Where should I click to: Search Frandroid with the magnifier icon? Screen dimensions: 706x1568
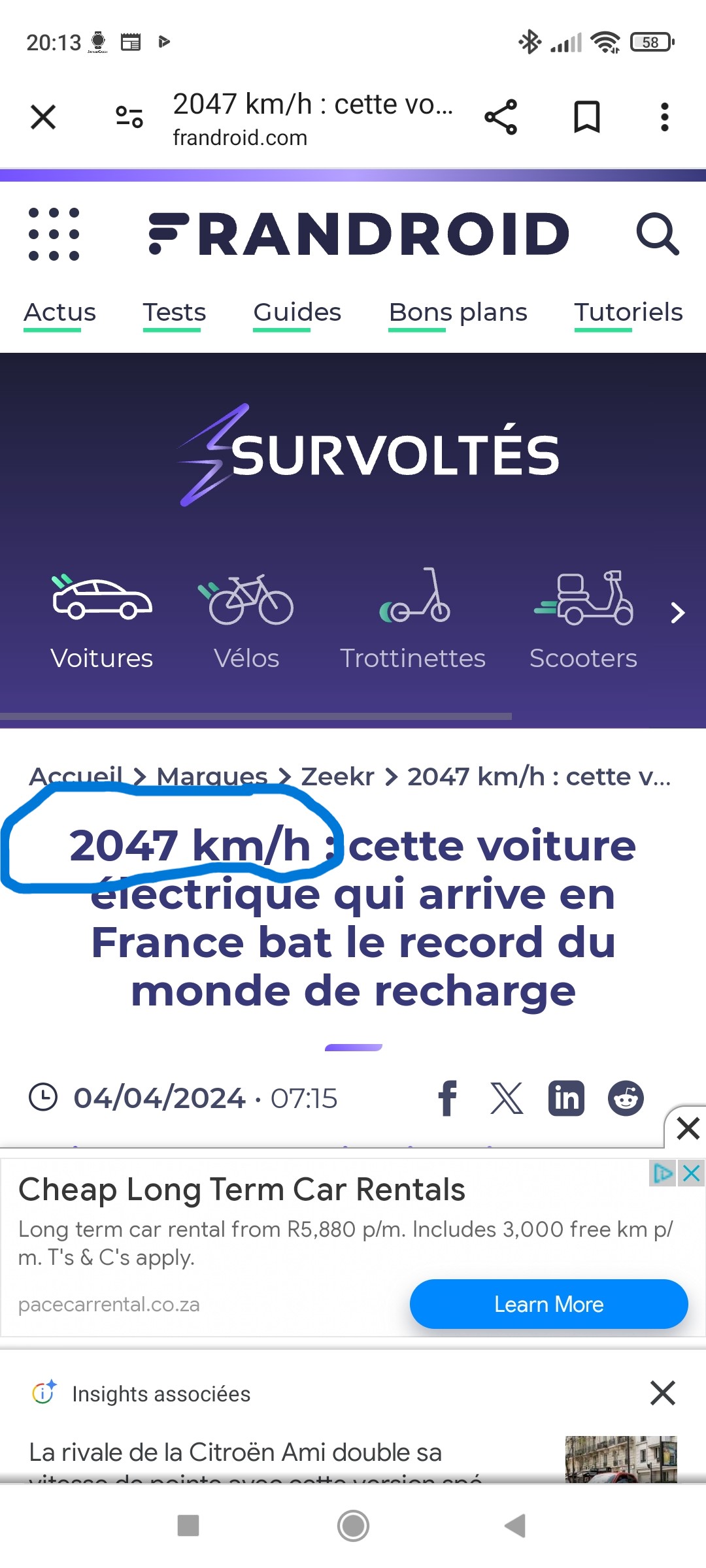(657, 234)
